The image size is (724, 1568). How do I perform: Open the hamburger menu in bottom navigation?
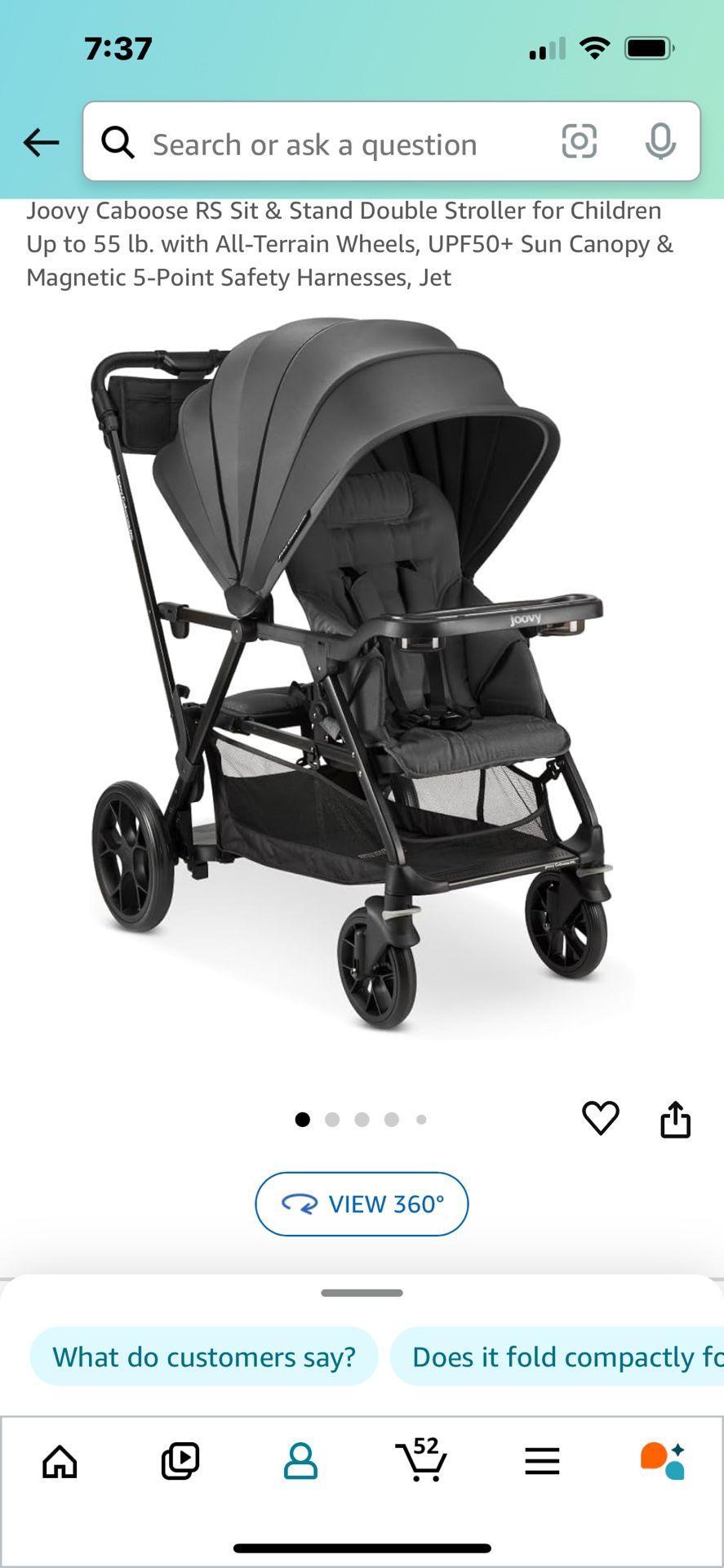(542, 1462)
